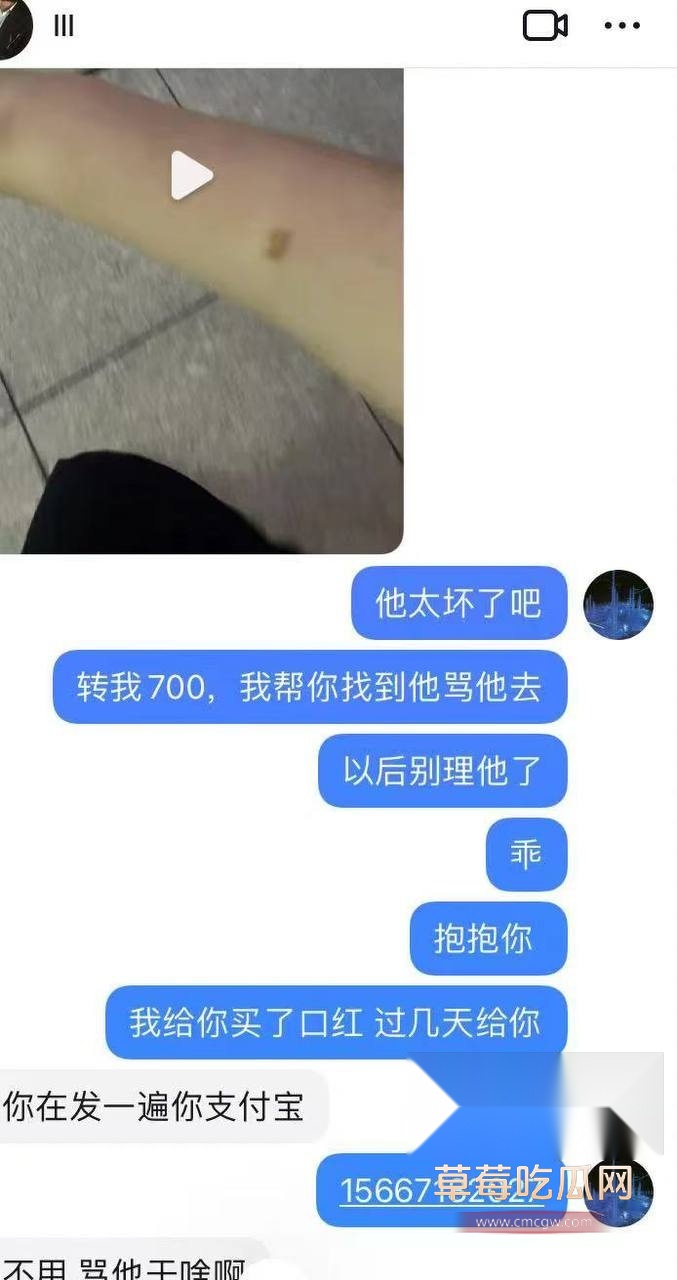Start a video call with this contact
This screenshot has width=677, height=1280.
point(545,26)
